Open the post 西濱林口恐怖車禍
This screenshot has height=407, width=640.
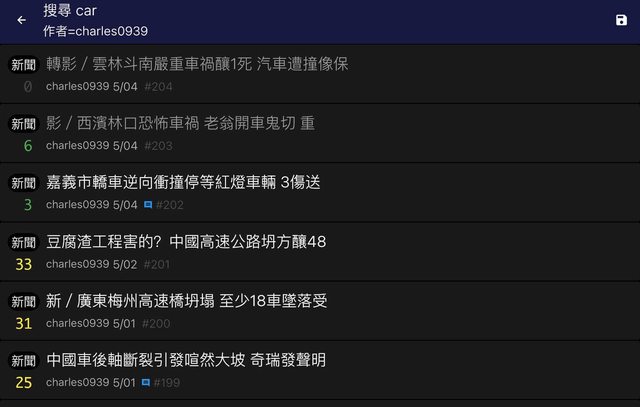(x=181, y=123)
